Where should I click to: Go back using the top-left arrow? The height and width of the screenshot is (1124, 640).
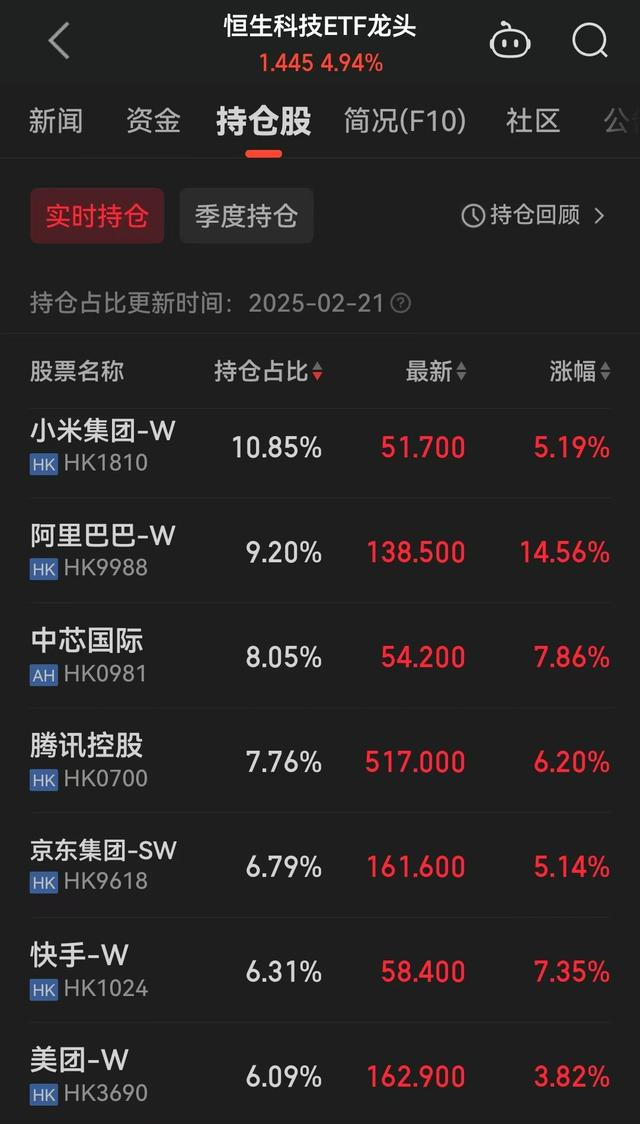pyautogui.click(x=59, y=41)
